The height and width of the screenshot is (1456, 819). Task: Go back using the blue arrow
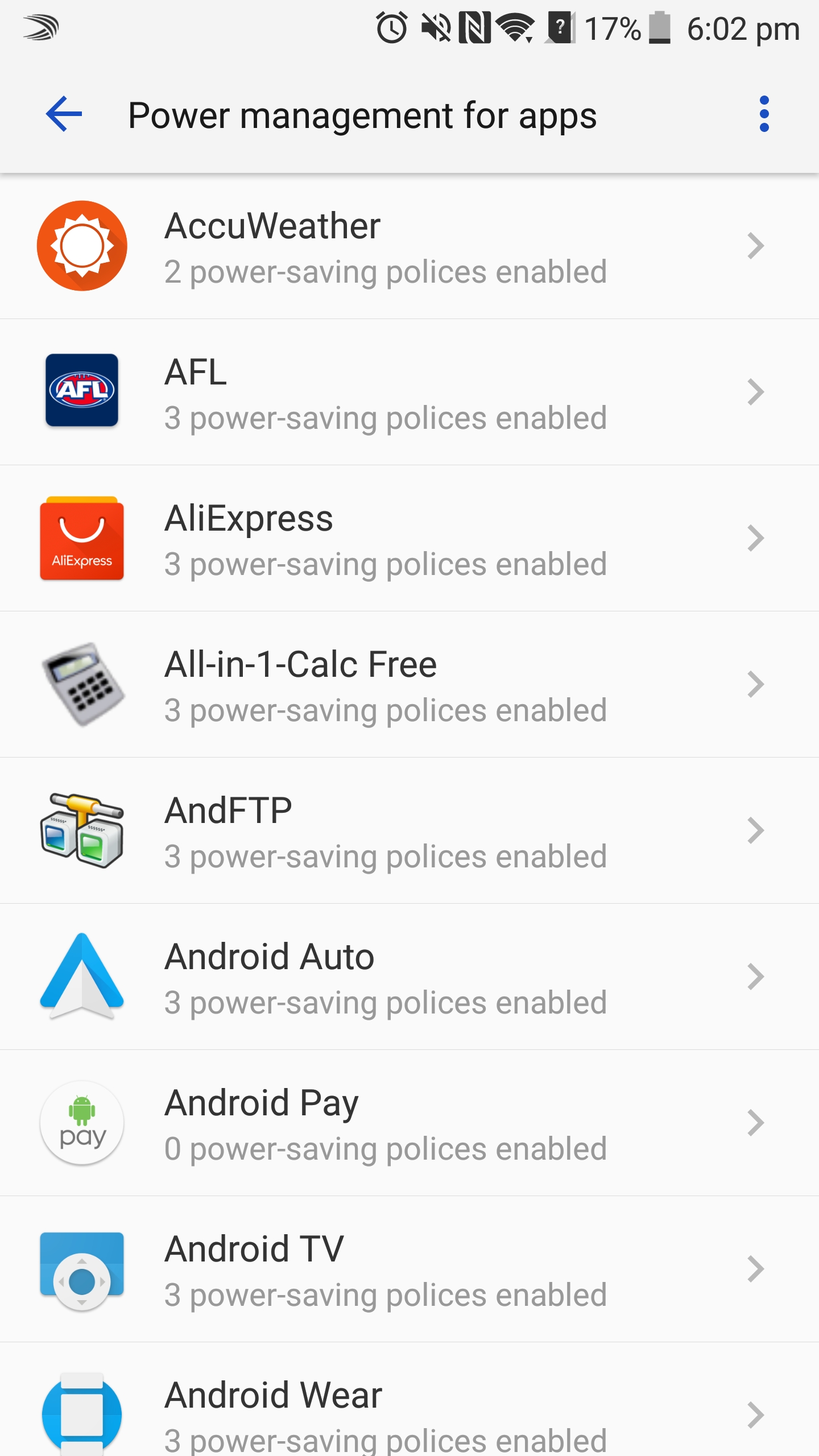pos(64,114)
